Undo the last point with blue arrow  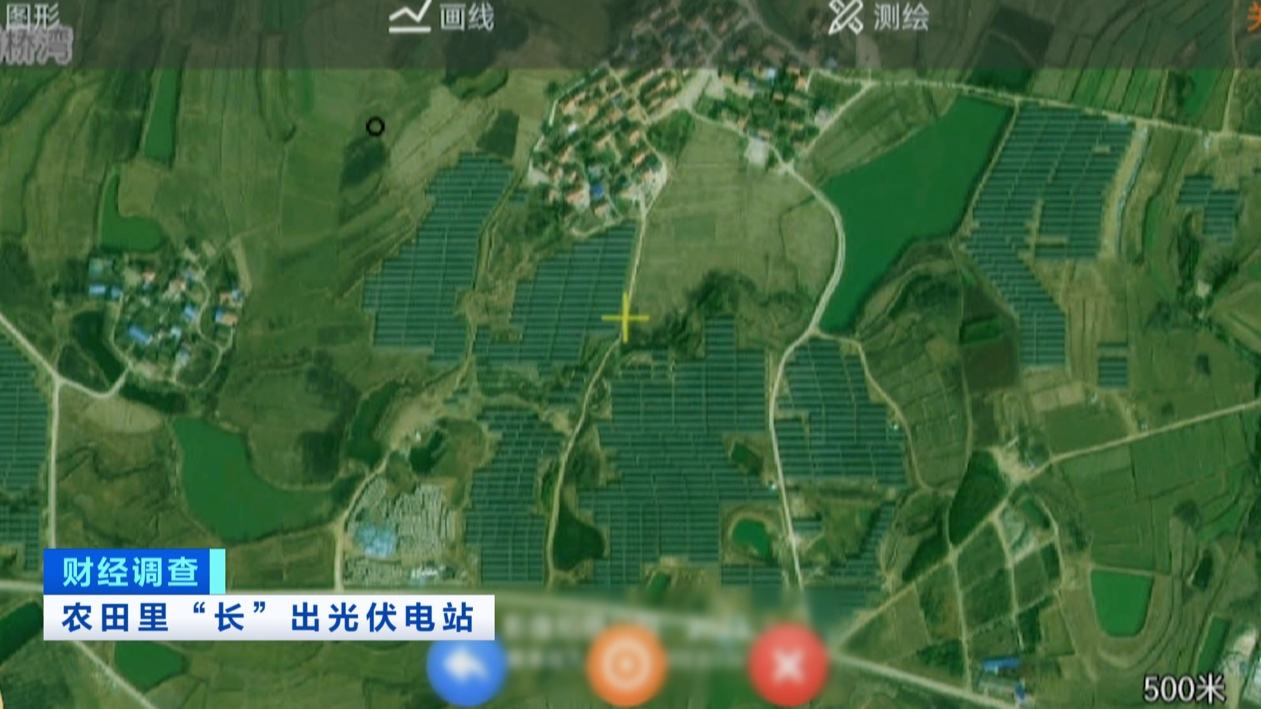click(x=466, y=664)
